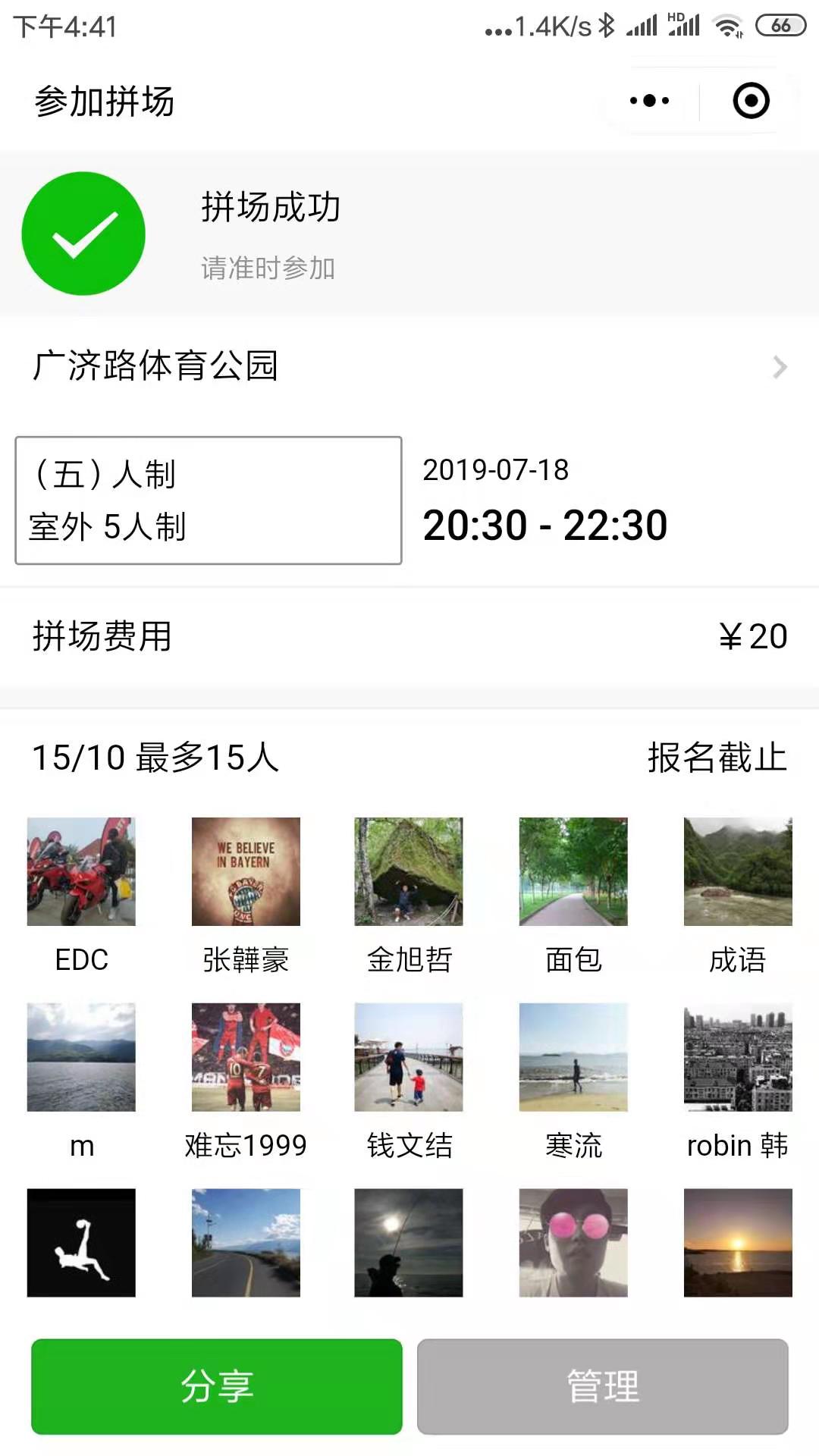Open 钱文结's avatar thumbnail
Viewport: 819px width, 1456px height.
[409, 1058]
